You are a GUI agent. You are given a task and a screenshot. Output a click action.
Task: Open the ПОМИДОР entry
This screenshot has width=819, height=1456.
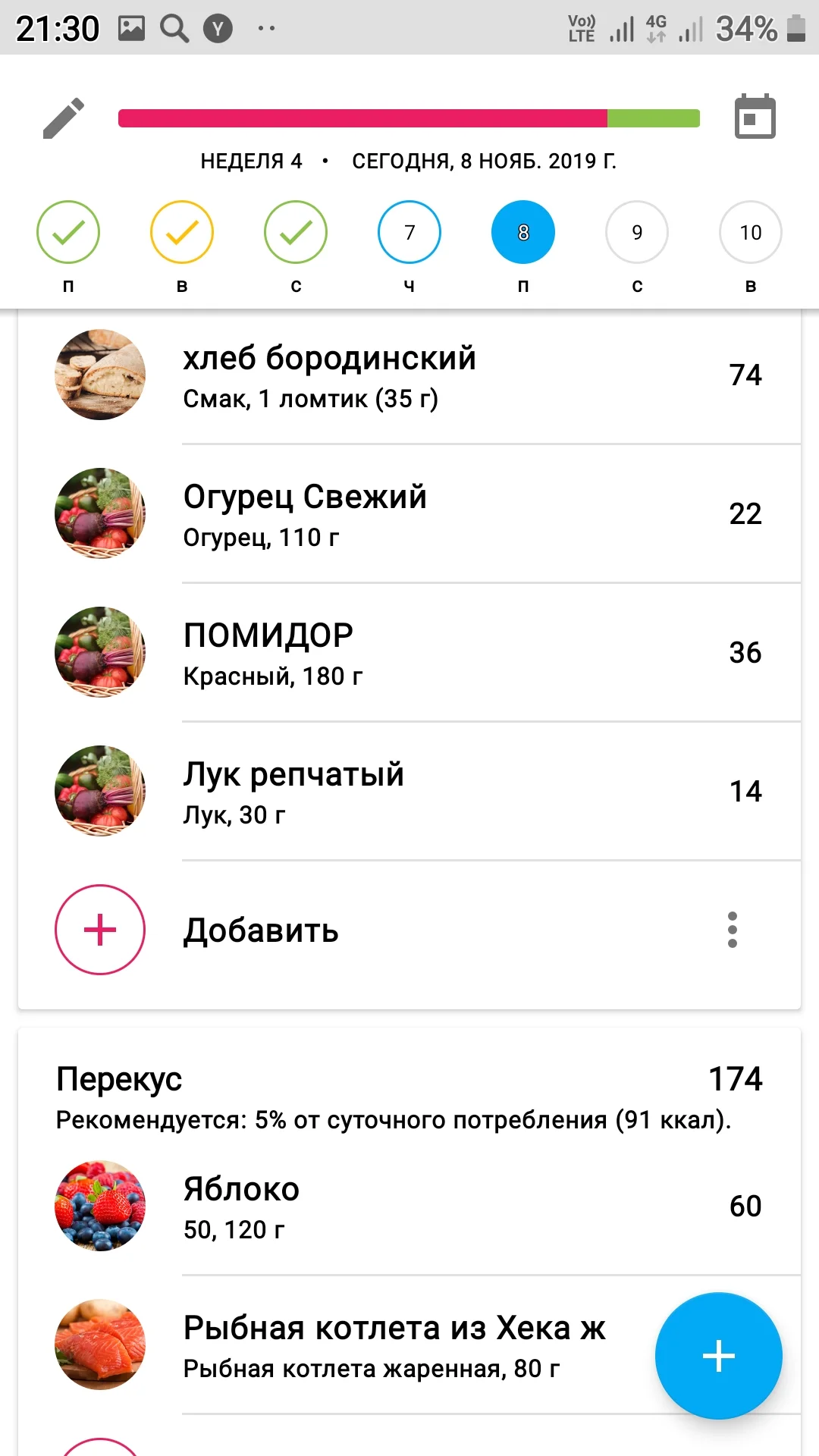[409, 653]
